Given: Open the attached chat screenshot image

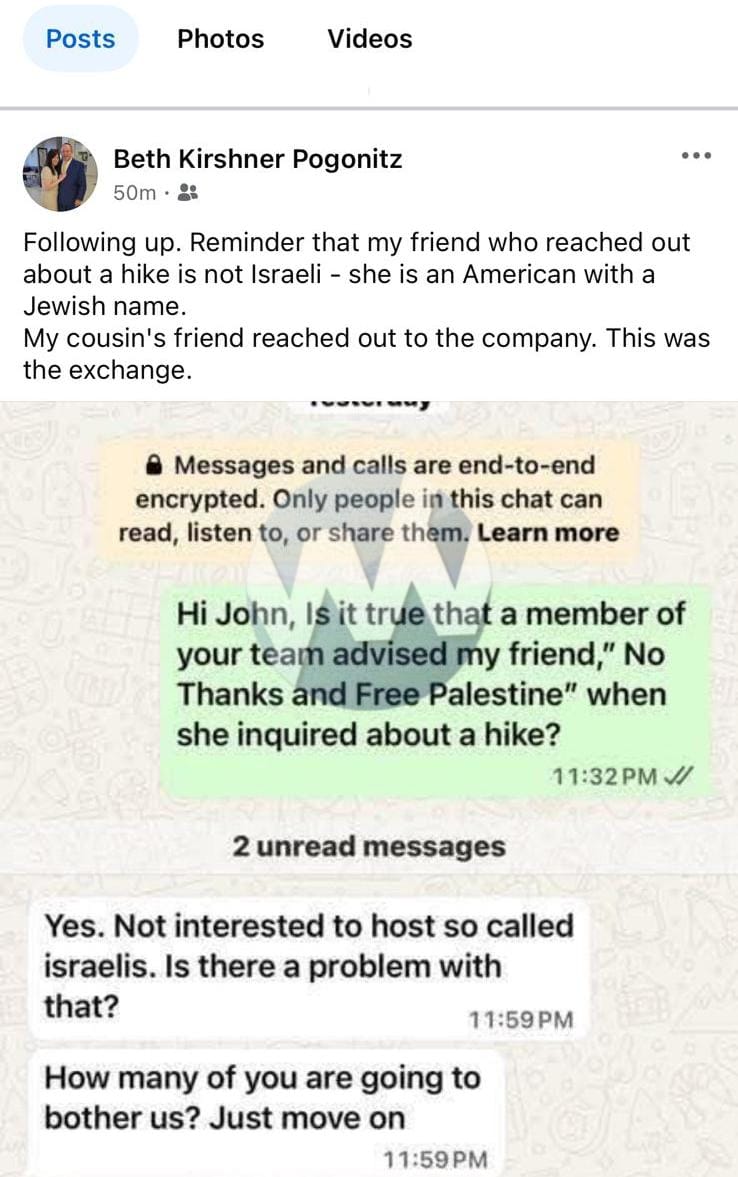Looking at the screenshot, I should coord(369,788).
